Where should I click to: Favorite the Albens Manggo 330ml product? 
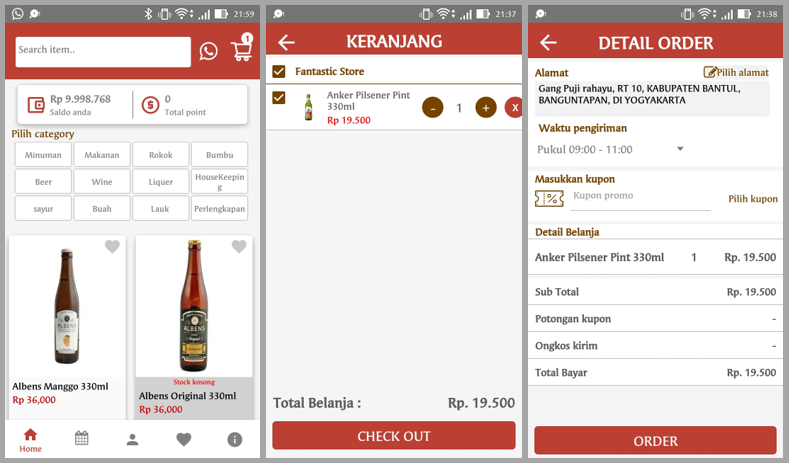tap(112, 247)
